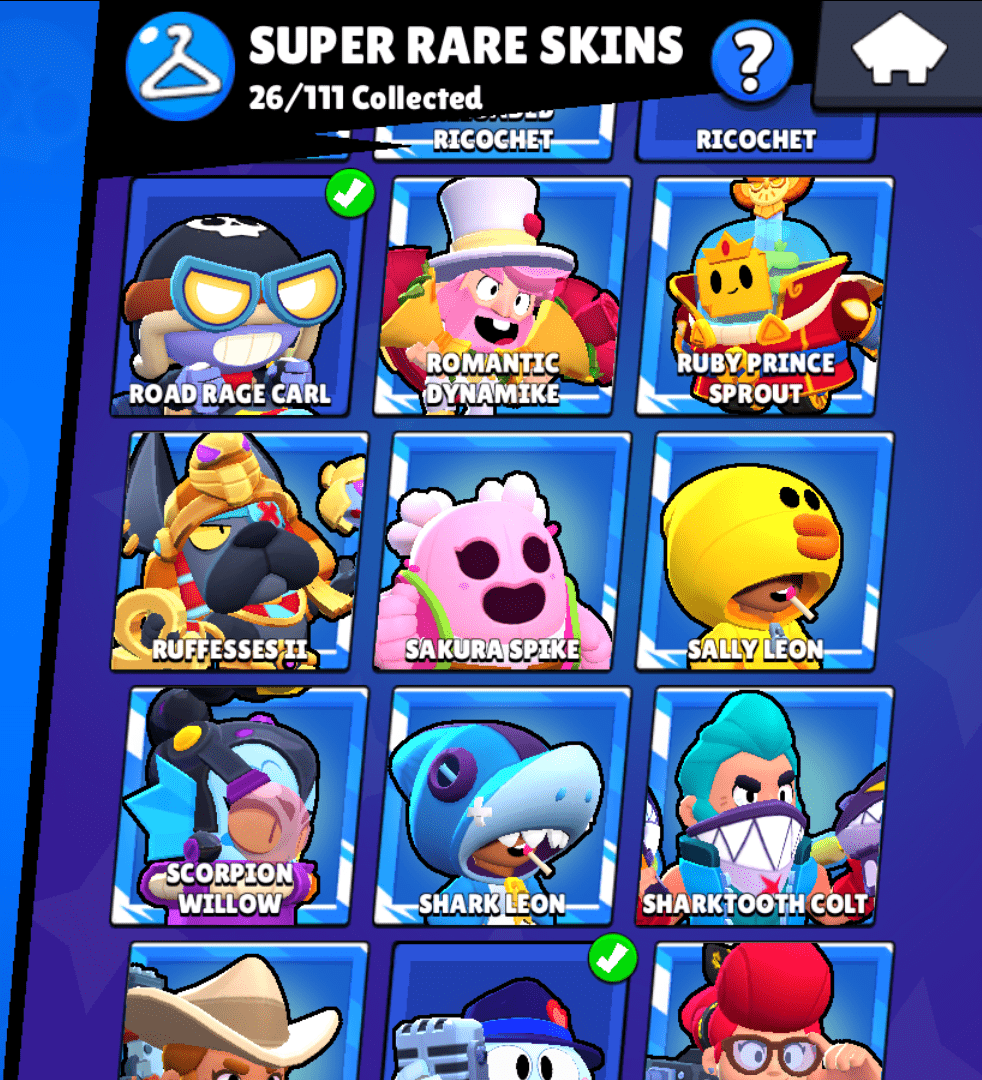Screen dimensions: 982x1080
Task: Go to the home screen button
Action: point(898,52)
